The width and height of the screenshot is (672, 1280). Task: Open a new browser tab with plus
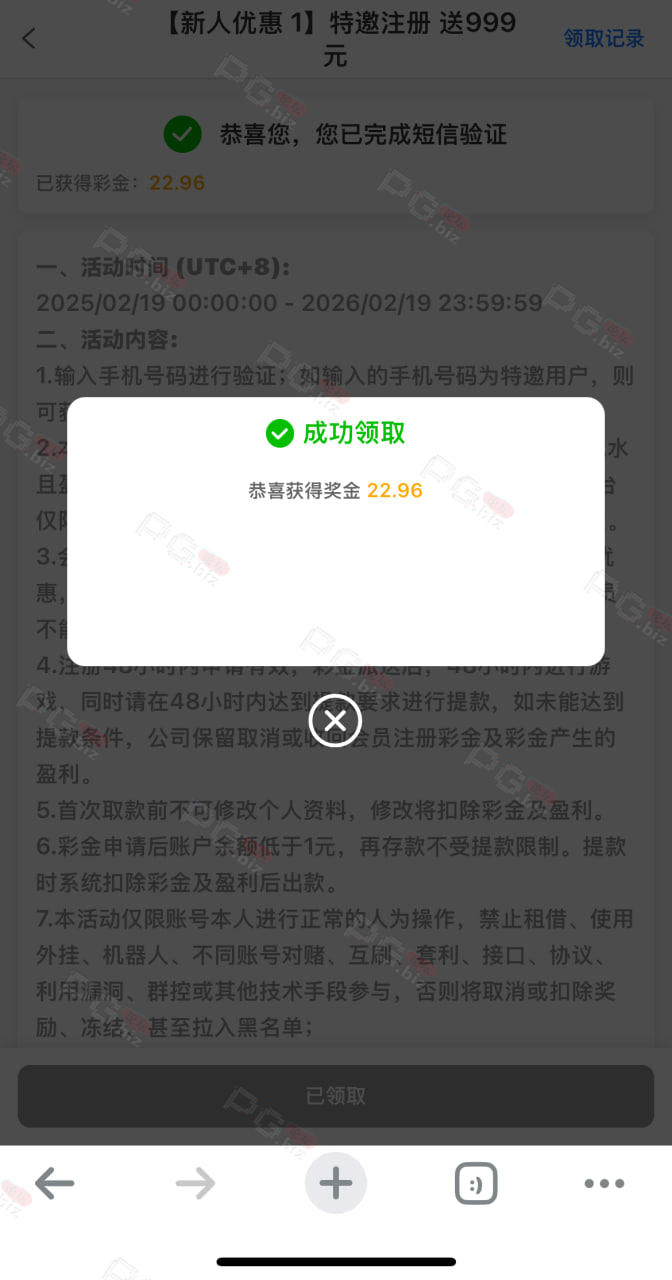pos(336,1184)
